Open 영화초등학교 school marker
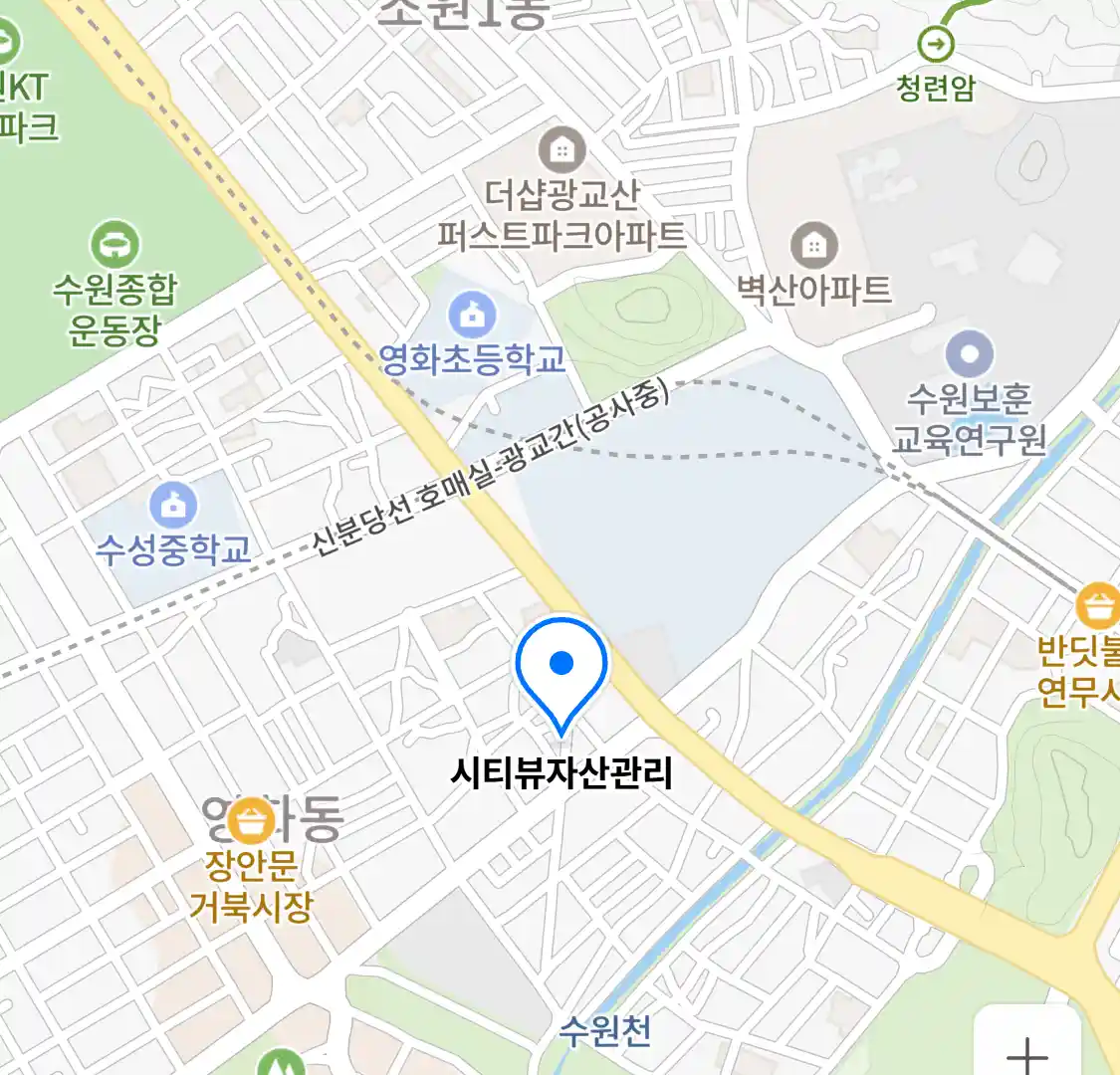The image size is (1120, 1075). 472,316
